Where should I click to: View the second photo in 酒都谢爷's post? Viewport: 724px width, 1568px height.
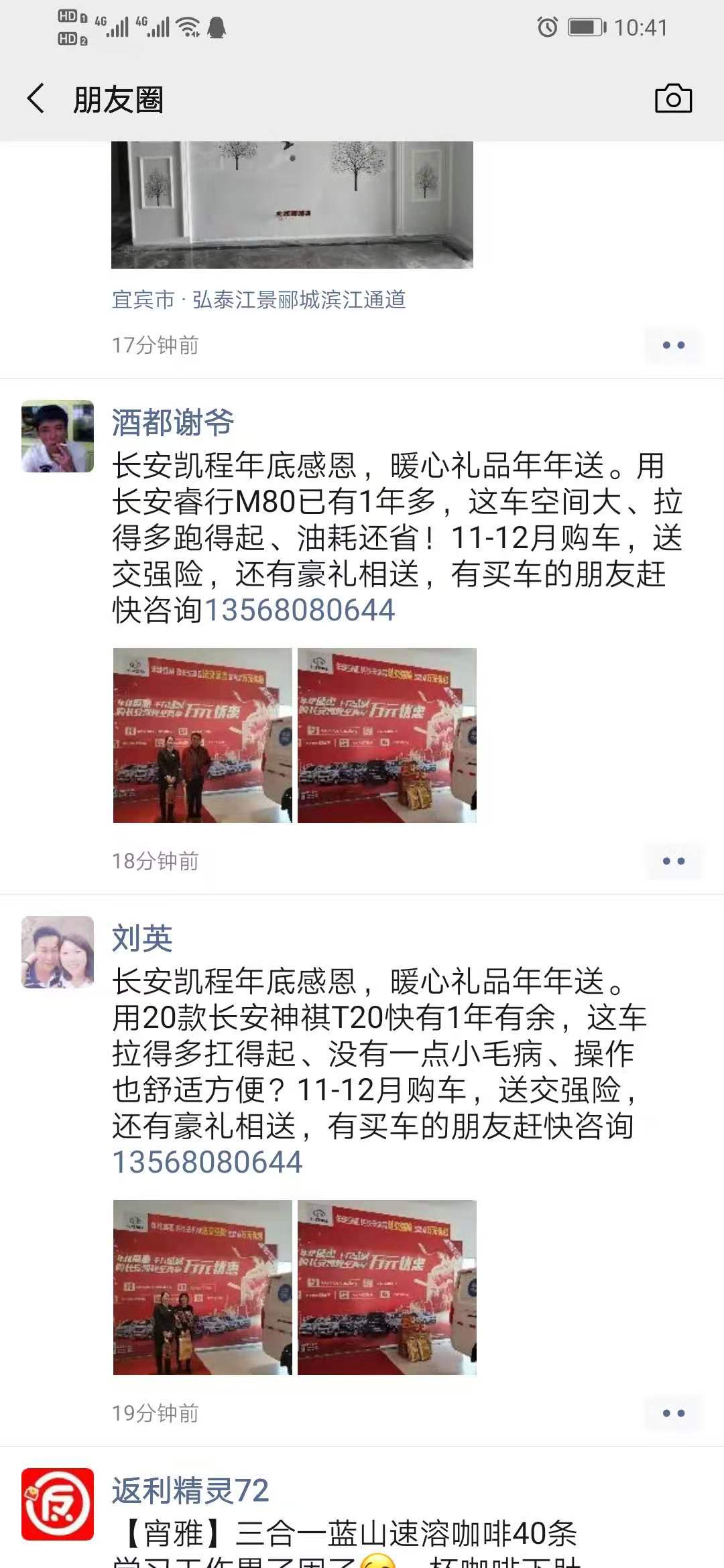tap(387, 735)
